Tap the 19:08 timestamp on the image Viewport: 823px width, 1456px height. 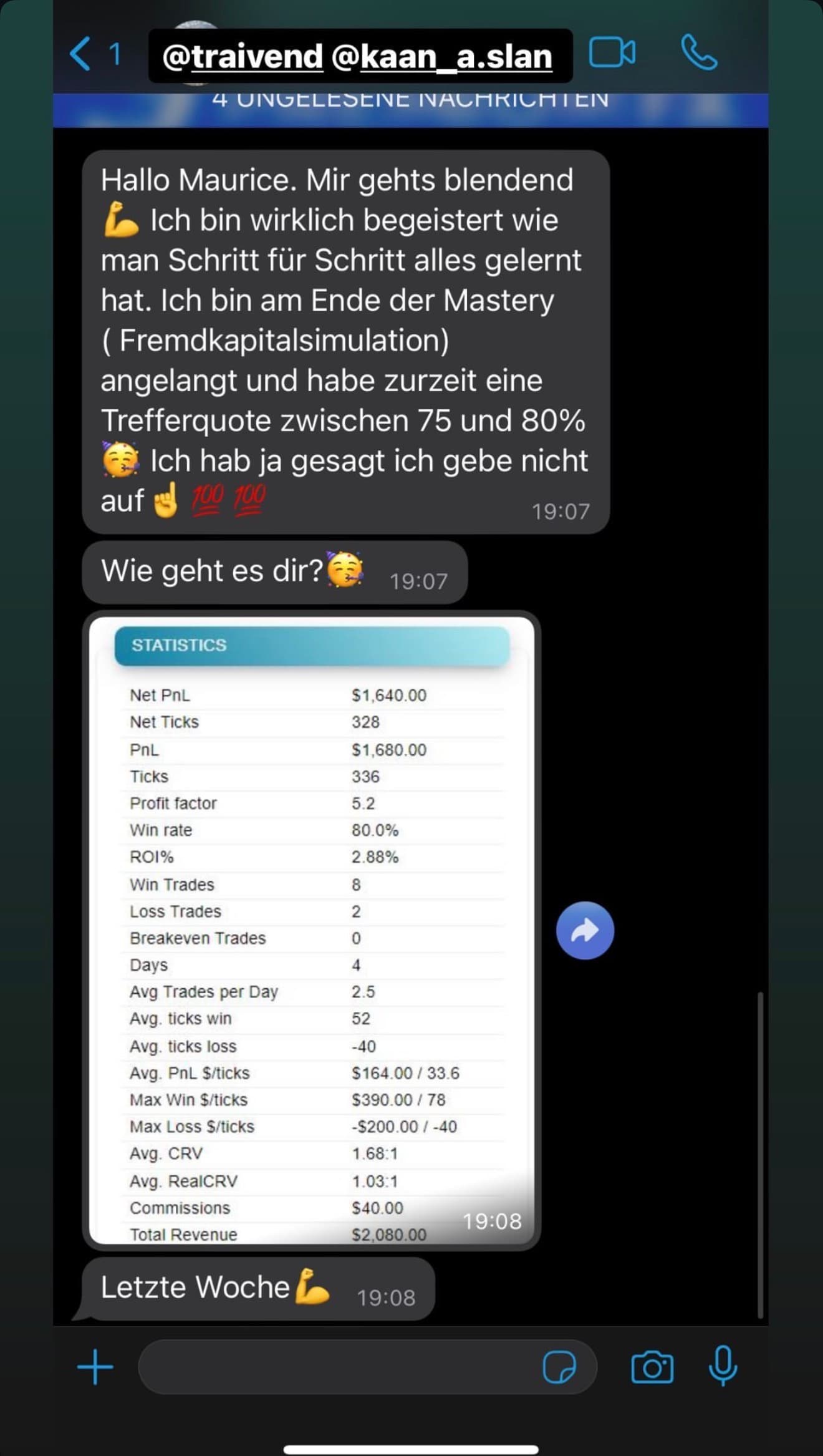(x=492, y=1220)
